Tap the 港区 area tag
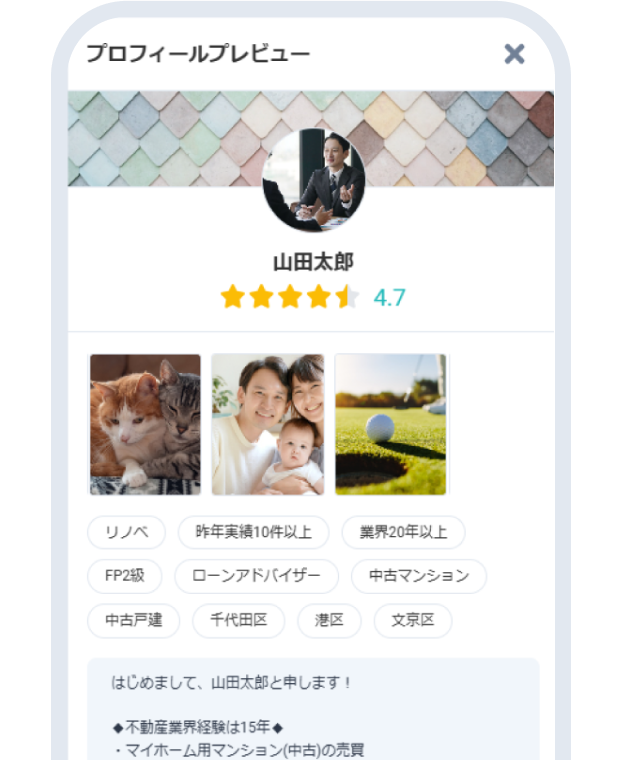This screenshot has height=760, width=622. point(329,621)
